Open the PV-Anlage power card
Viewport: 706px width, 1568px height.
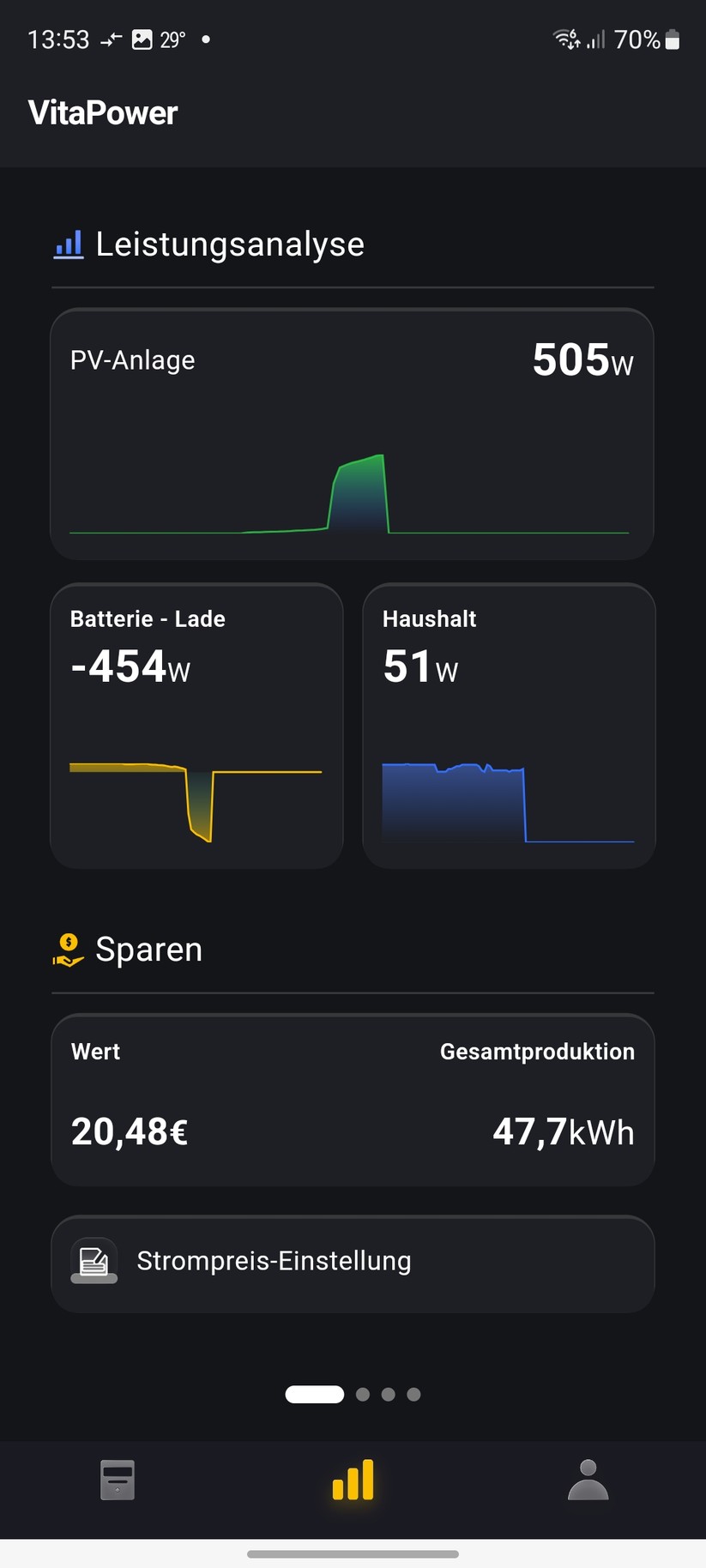(x=352, y=434)
